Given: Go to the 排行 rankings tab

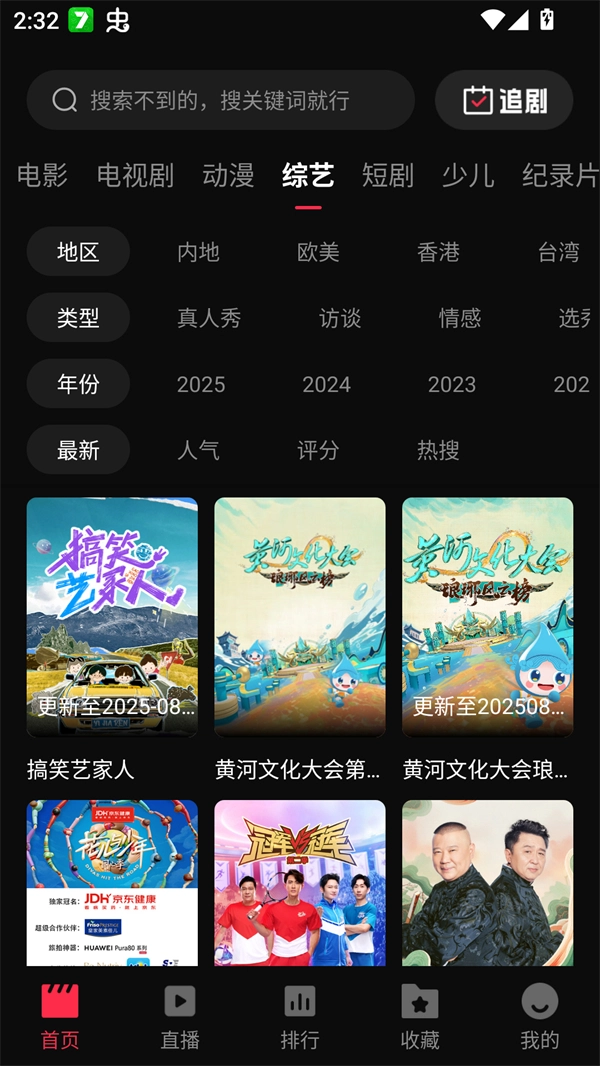Looking at the screenshot, I should pyautogui.click(x=300, y=1015).
